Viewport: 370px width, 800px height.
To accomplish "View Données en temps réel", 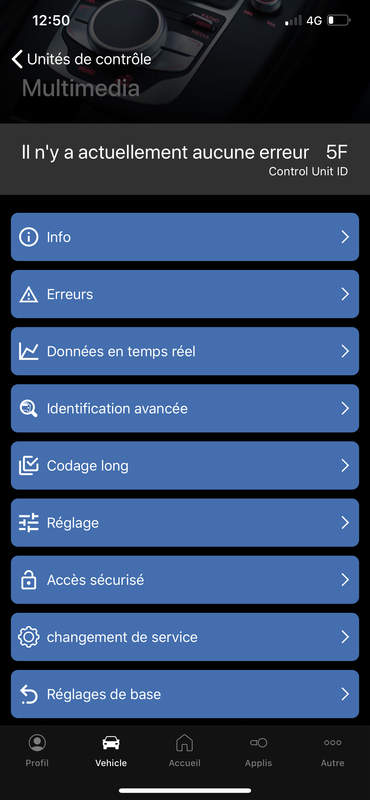I will (x=185, y=352).
